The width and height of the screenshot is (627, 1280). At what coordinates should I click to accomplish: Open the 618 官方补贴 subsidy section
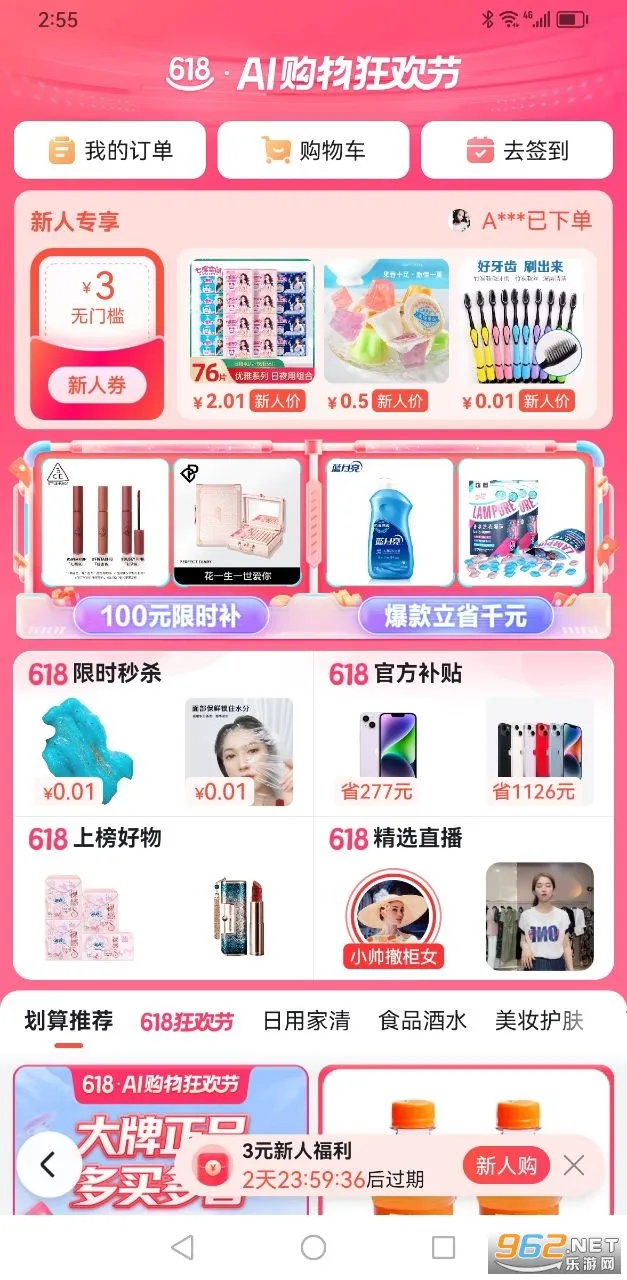pos(396,673)
